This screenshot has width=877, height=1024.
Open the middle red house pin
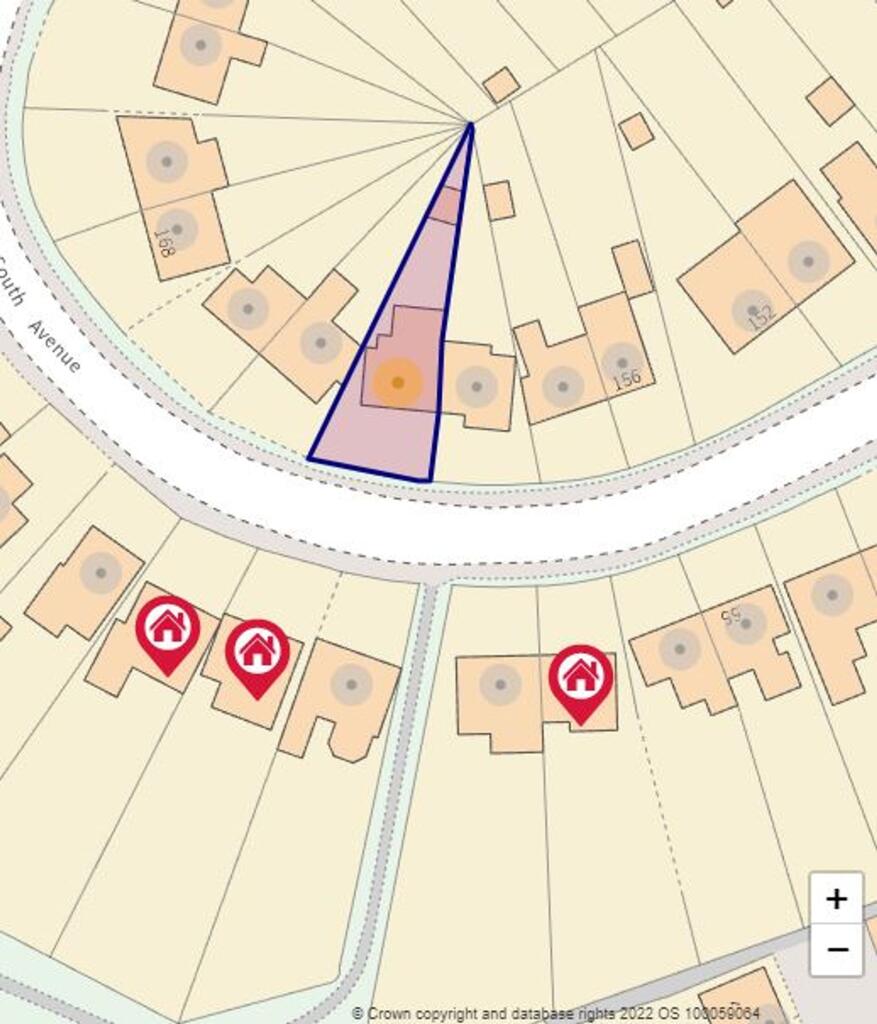point(258,652)
